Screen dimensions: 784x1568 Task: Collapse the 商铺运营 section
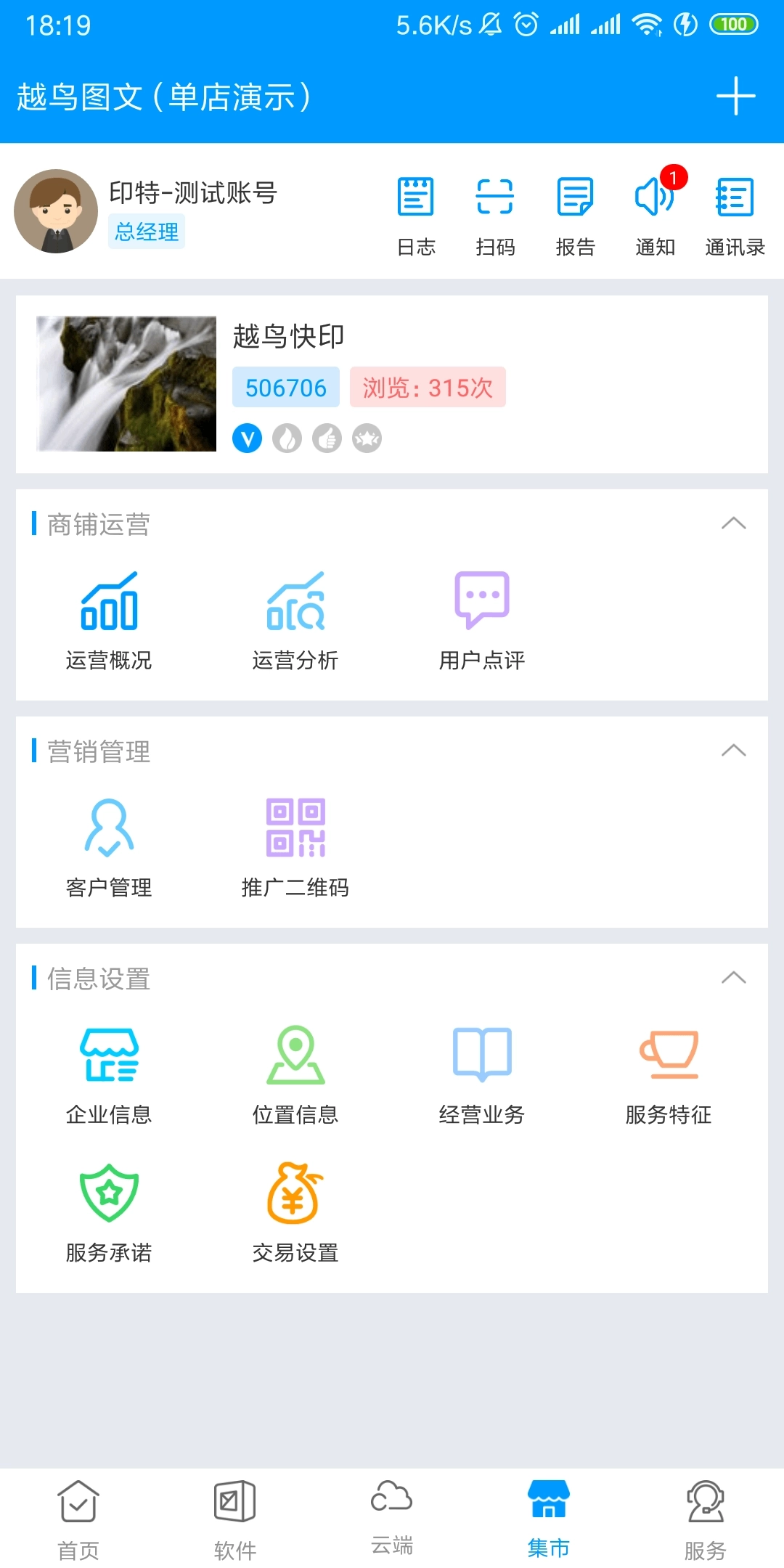[x=735, y=524]
